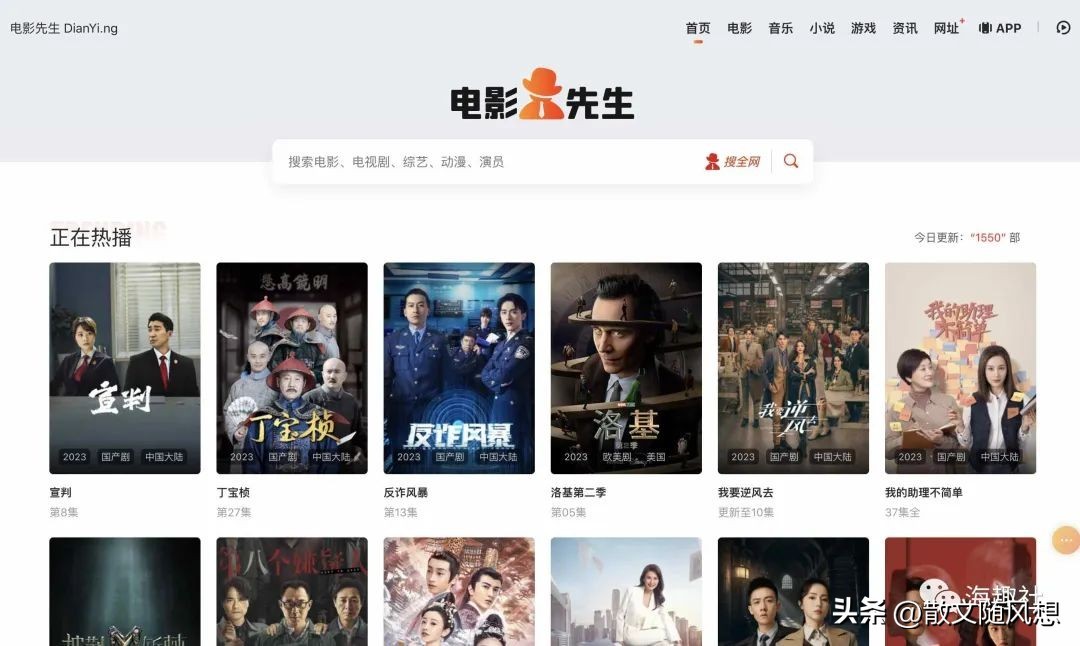Switch to the 首页 tab
The width and height of the screenshot is (1080, 646).
pyautogui.click(x=698, y=28)
